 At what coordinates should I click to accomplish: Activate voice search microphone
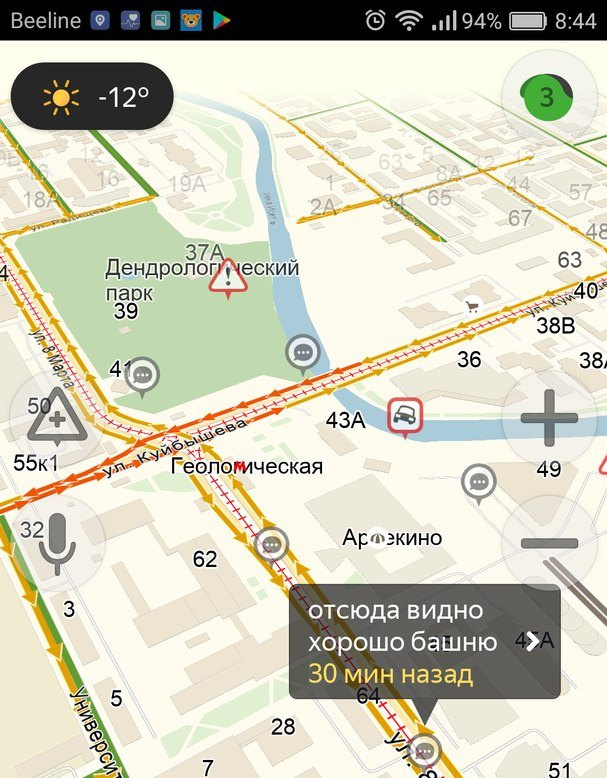tap(56, 541)
